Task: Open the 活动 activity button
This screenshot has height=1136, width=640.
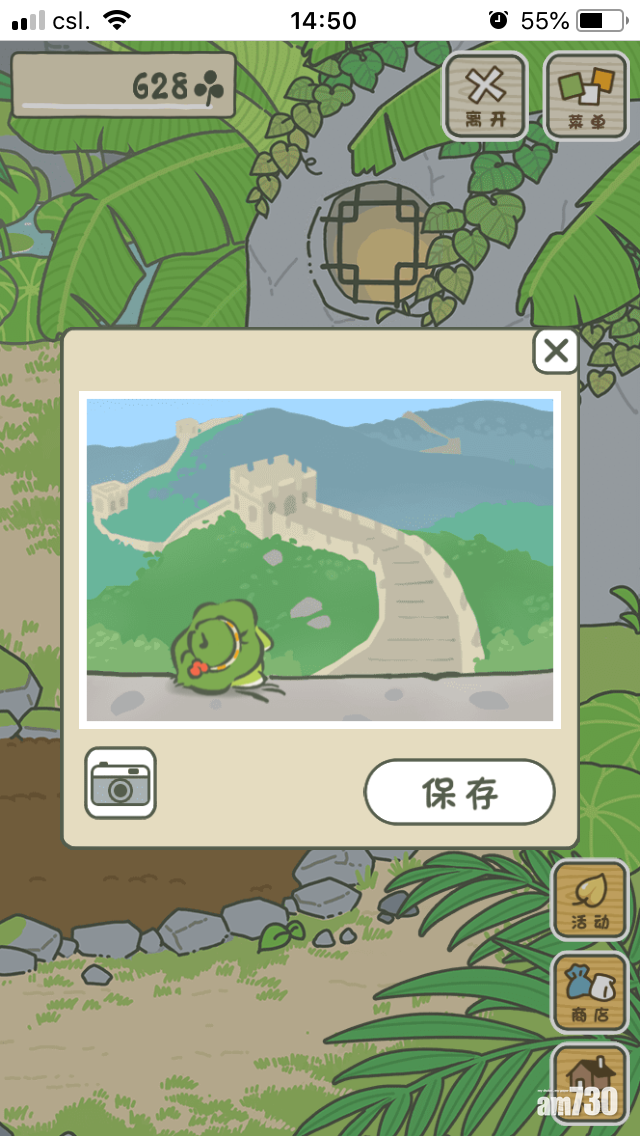Action: pyautogui.click(x=590, y=899)
